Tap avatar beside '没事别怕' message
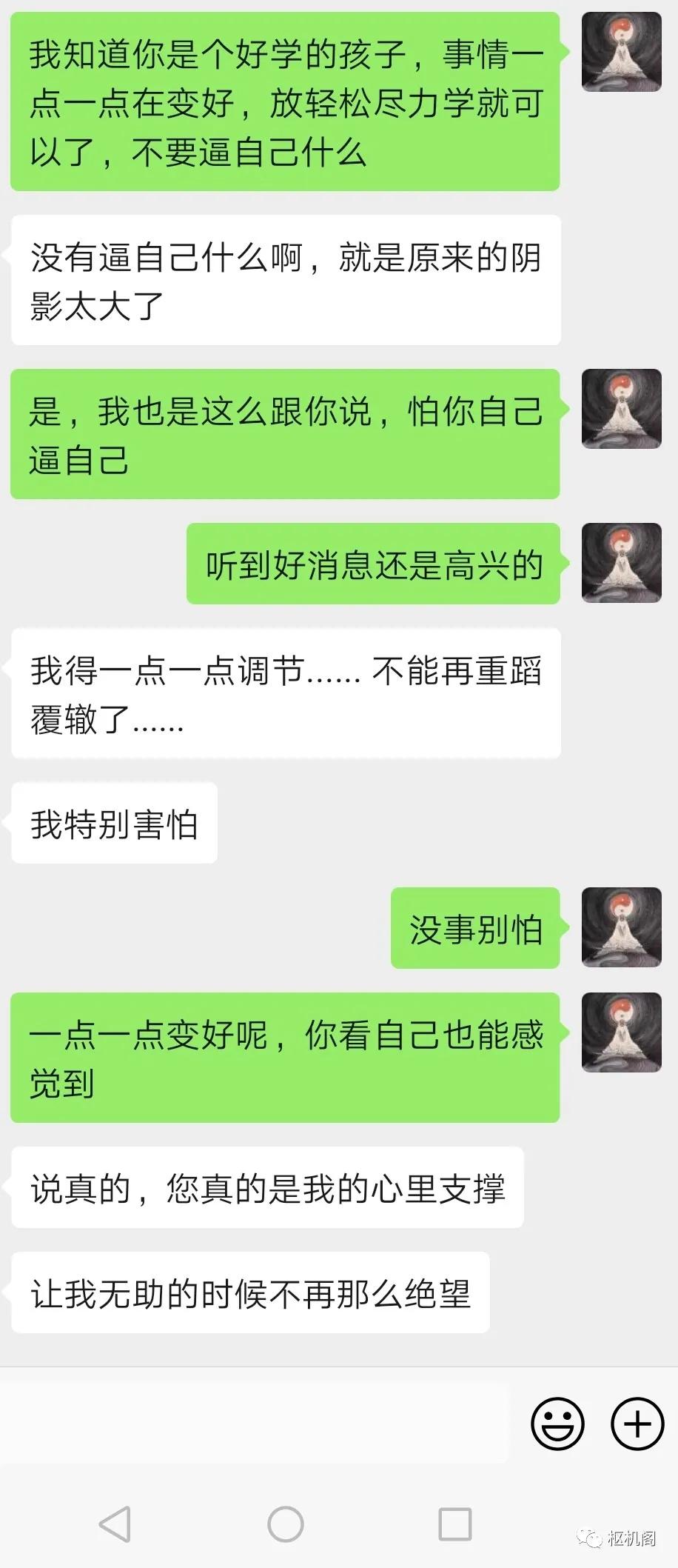The width and height of the screenshot is (678, 1568). 621,927
